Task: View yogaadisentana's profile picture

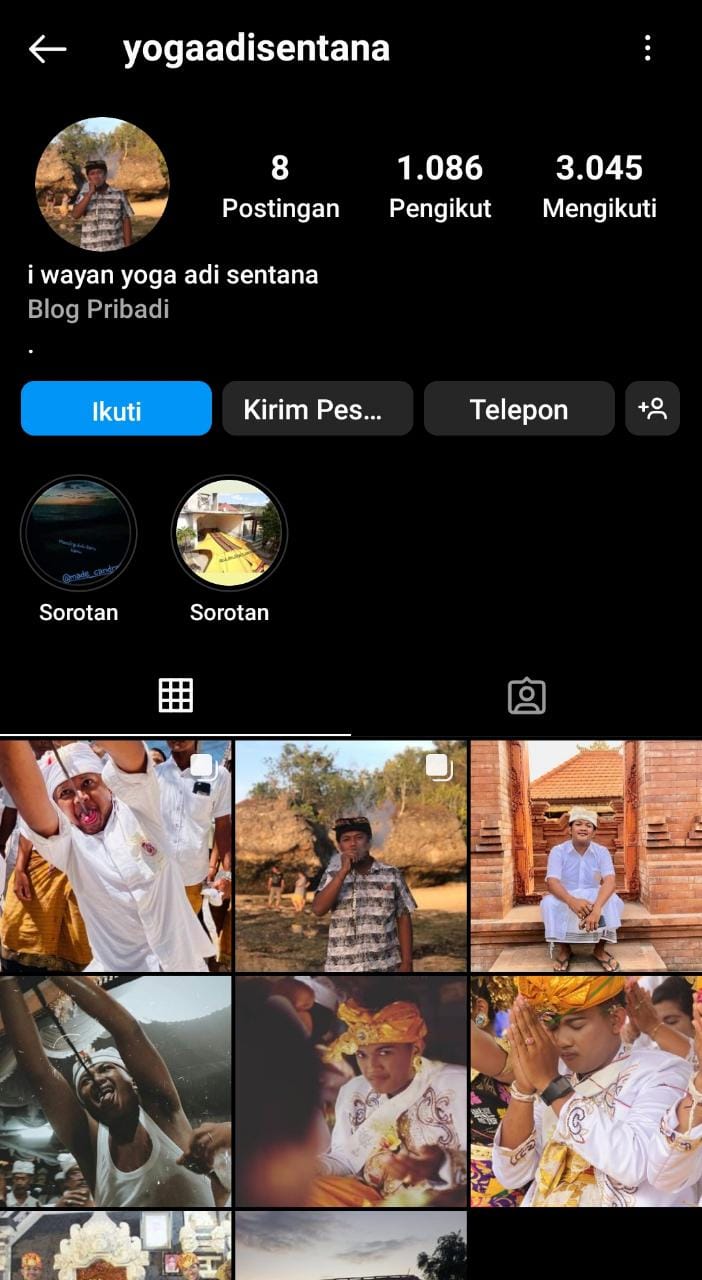Action: (102, 184)
